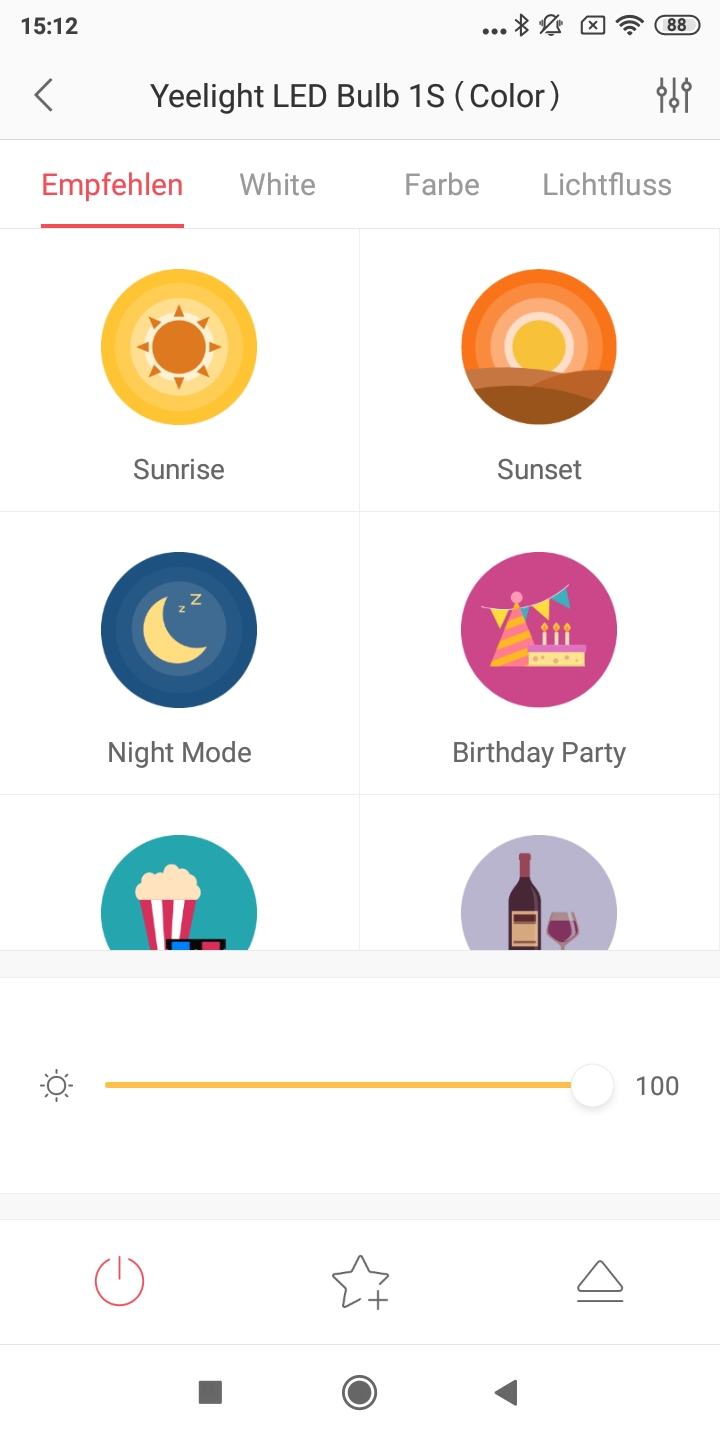
Task: Choose the Night Mode scene
Action: [179, 630]
